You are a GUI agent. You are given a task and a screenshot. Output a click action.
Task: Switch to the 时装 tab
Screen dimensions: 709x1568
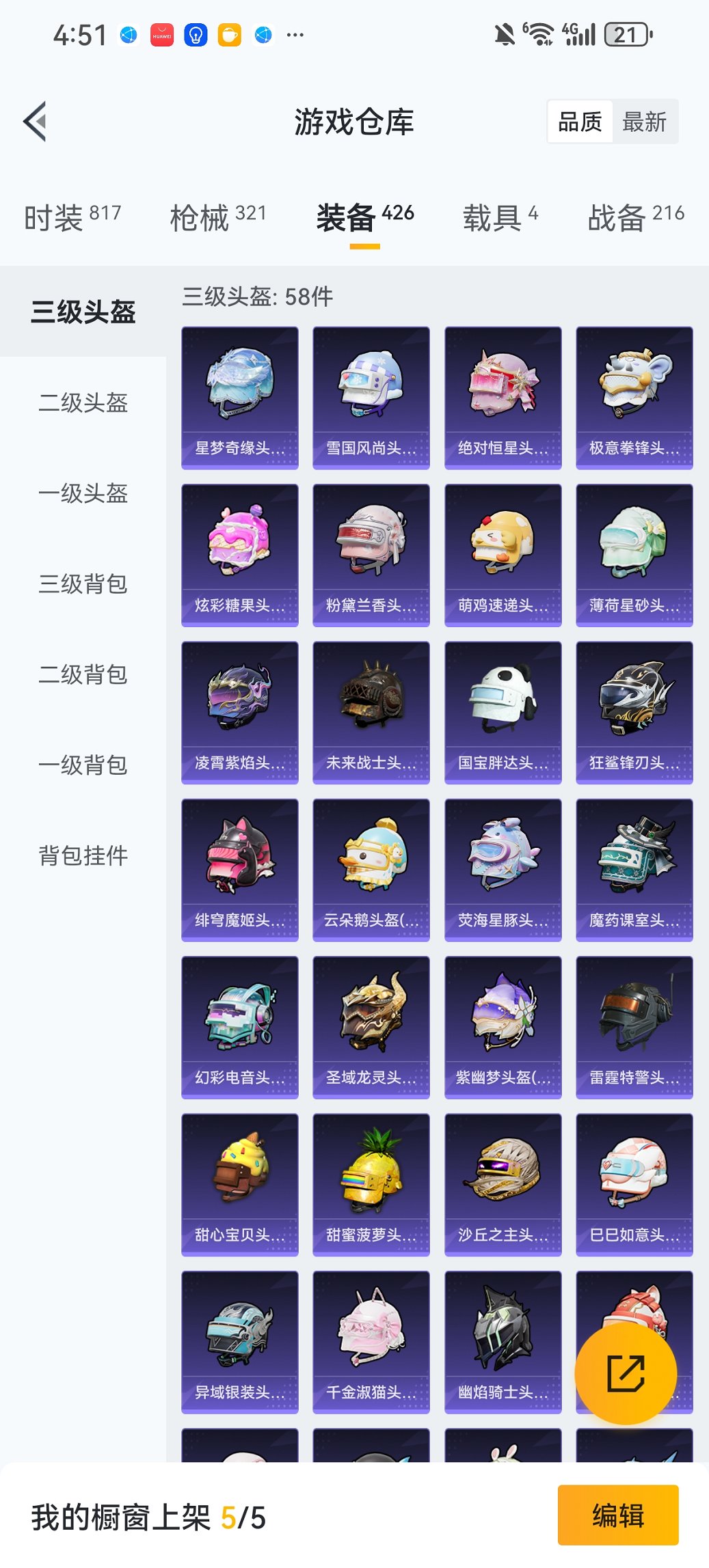click(x=72, y=218)
